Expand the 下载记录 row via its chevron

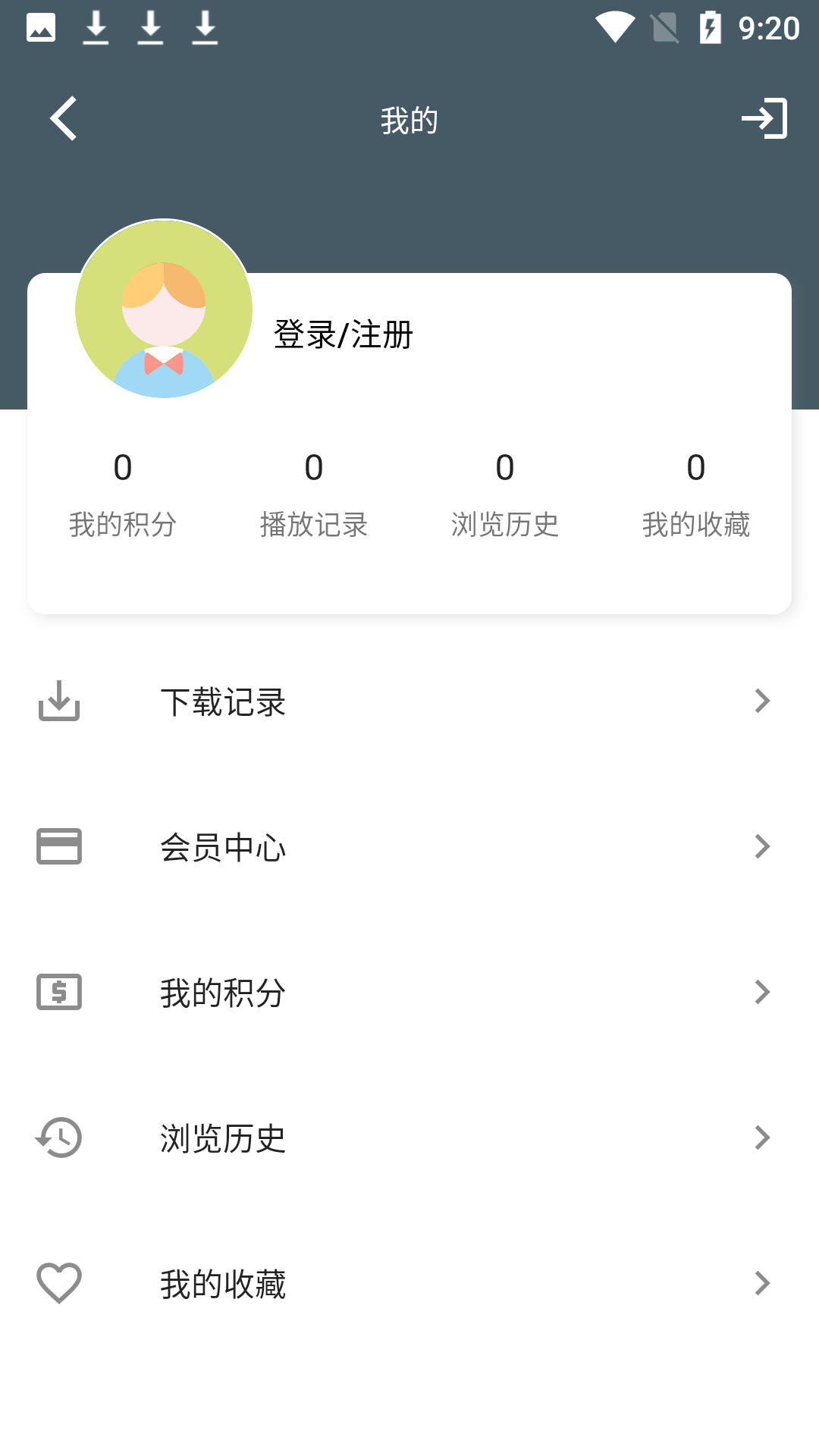coord(761,702)
